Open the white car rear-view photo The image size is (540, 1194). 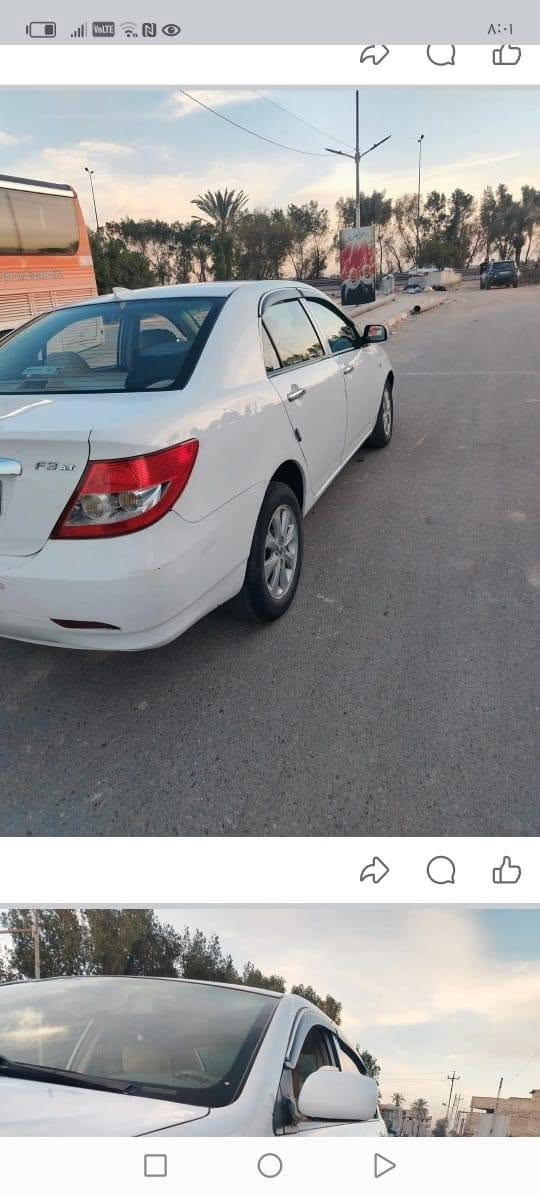click(x=270, y=462)
